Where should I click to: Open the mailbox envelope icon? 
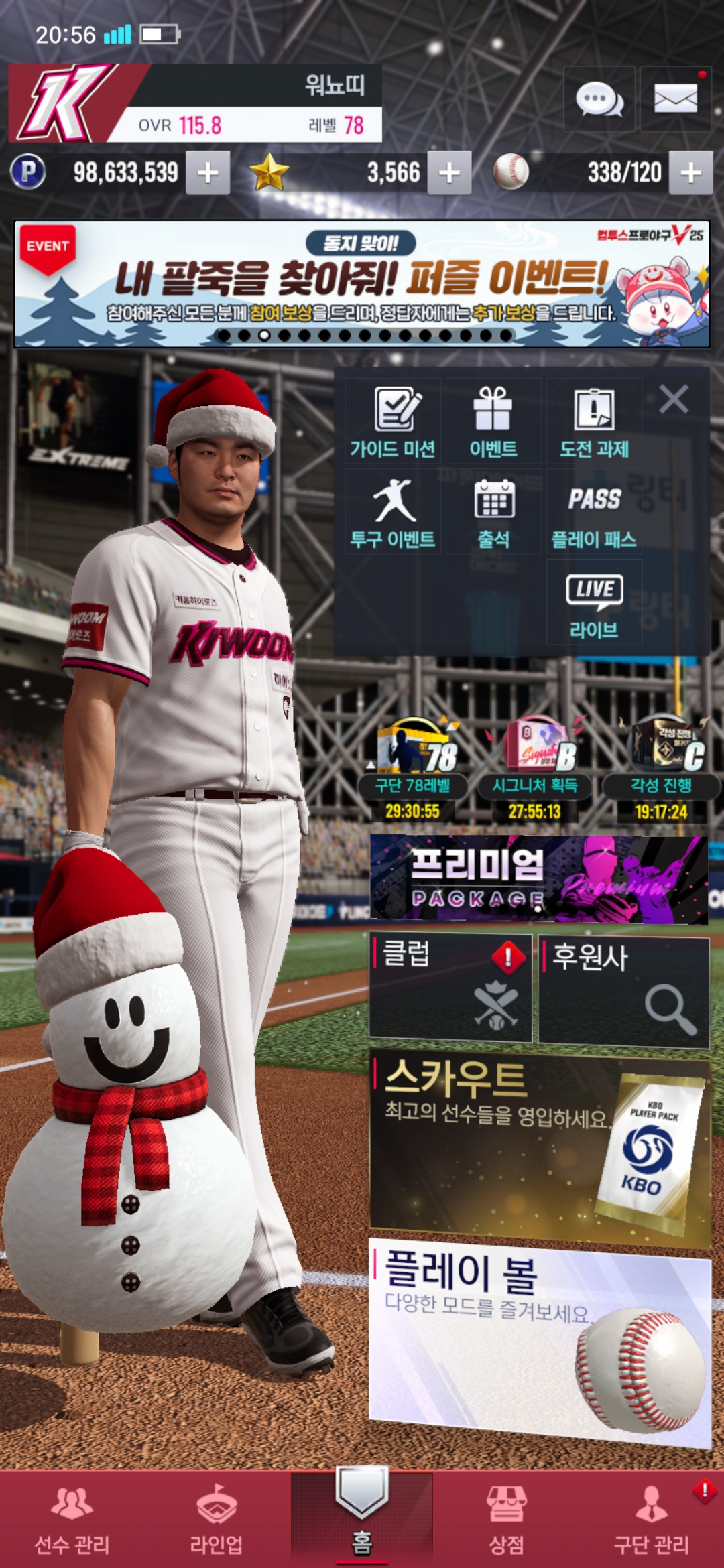point(675,100)
